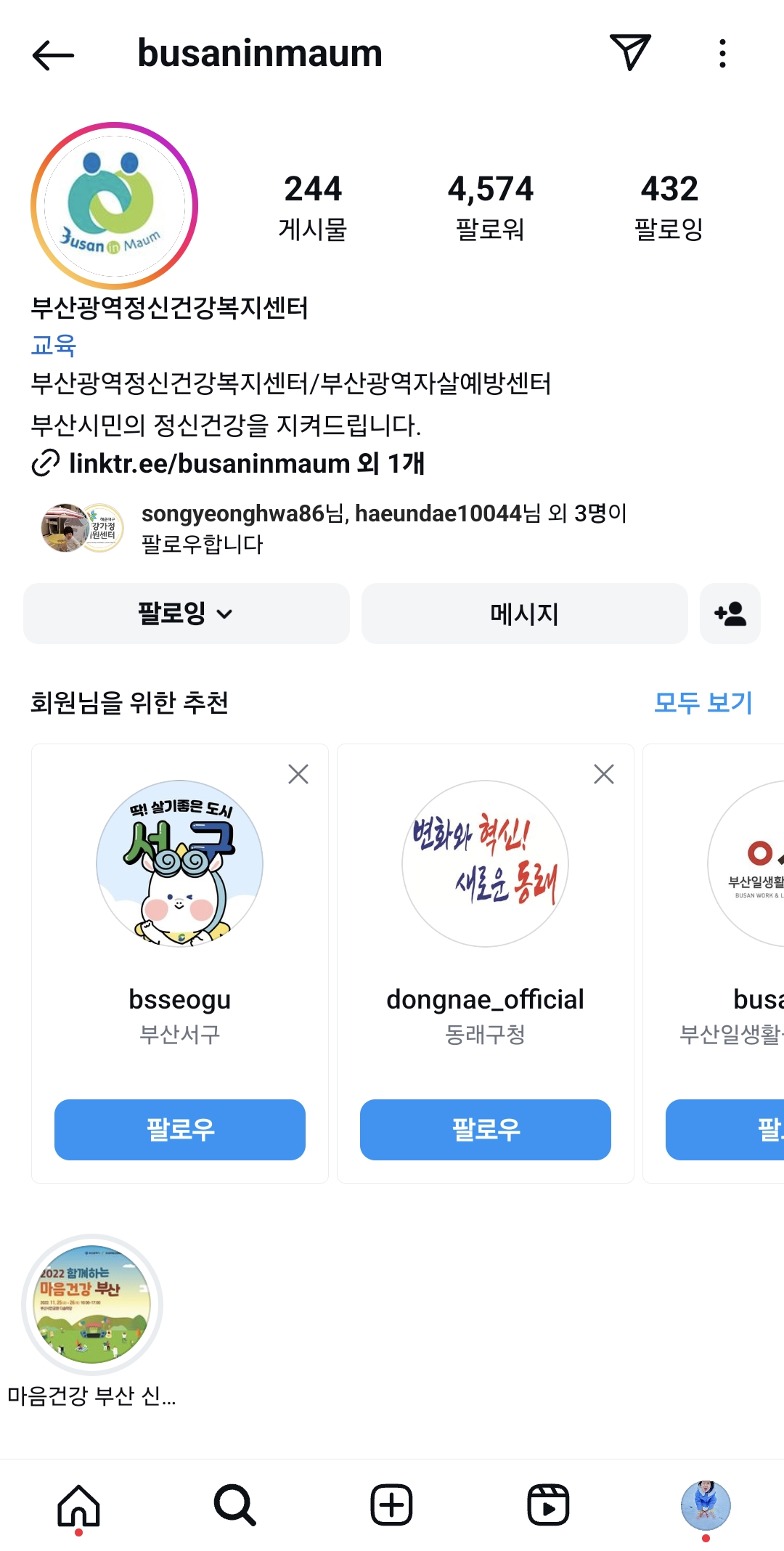Go back using the top arrow
Viewport: 784px width, 1551px height.
click(x=53, y=54)
